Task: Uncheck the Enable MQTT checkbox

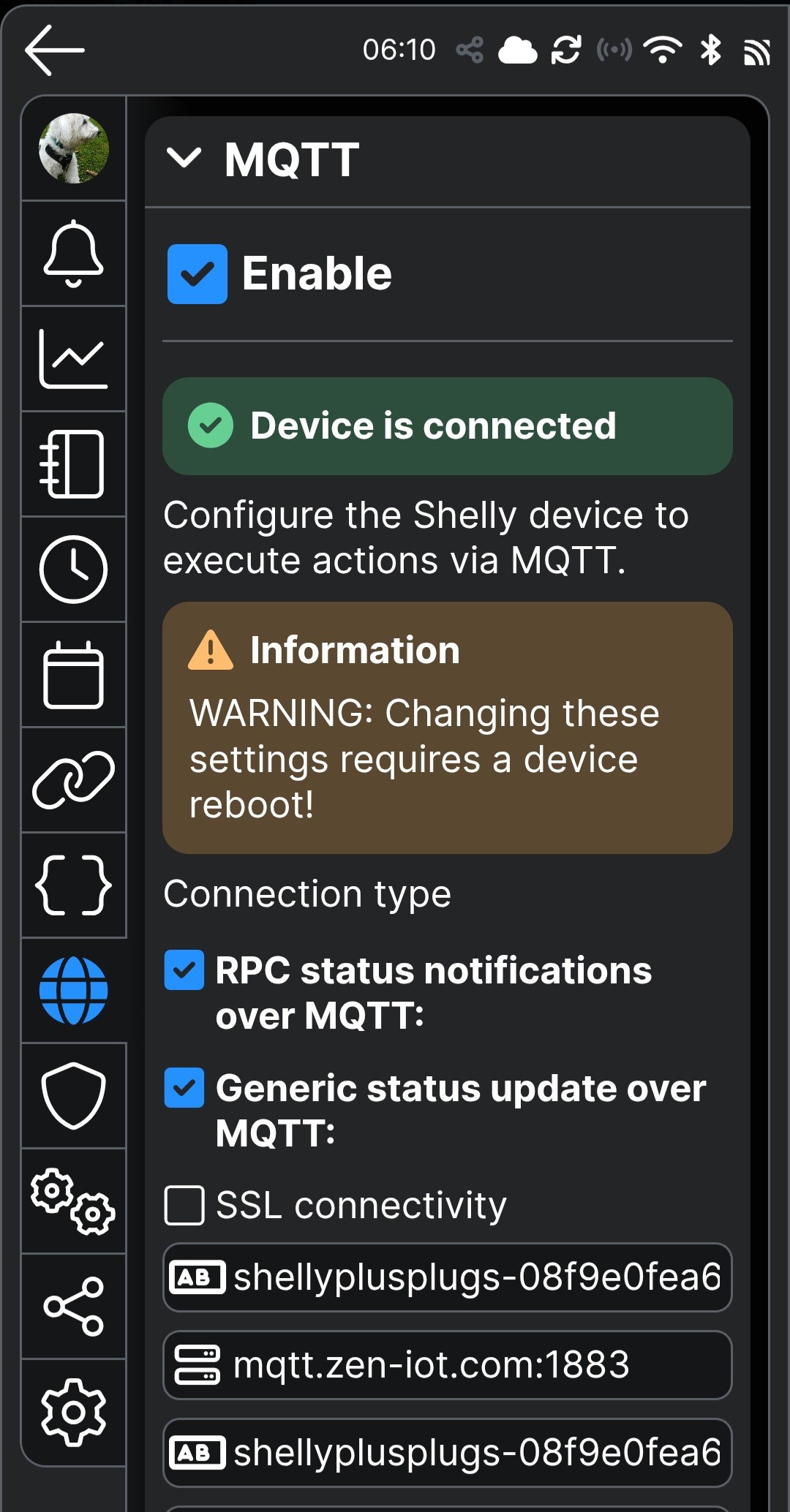Action: [197, 273]
